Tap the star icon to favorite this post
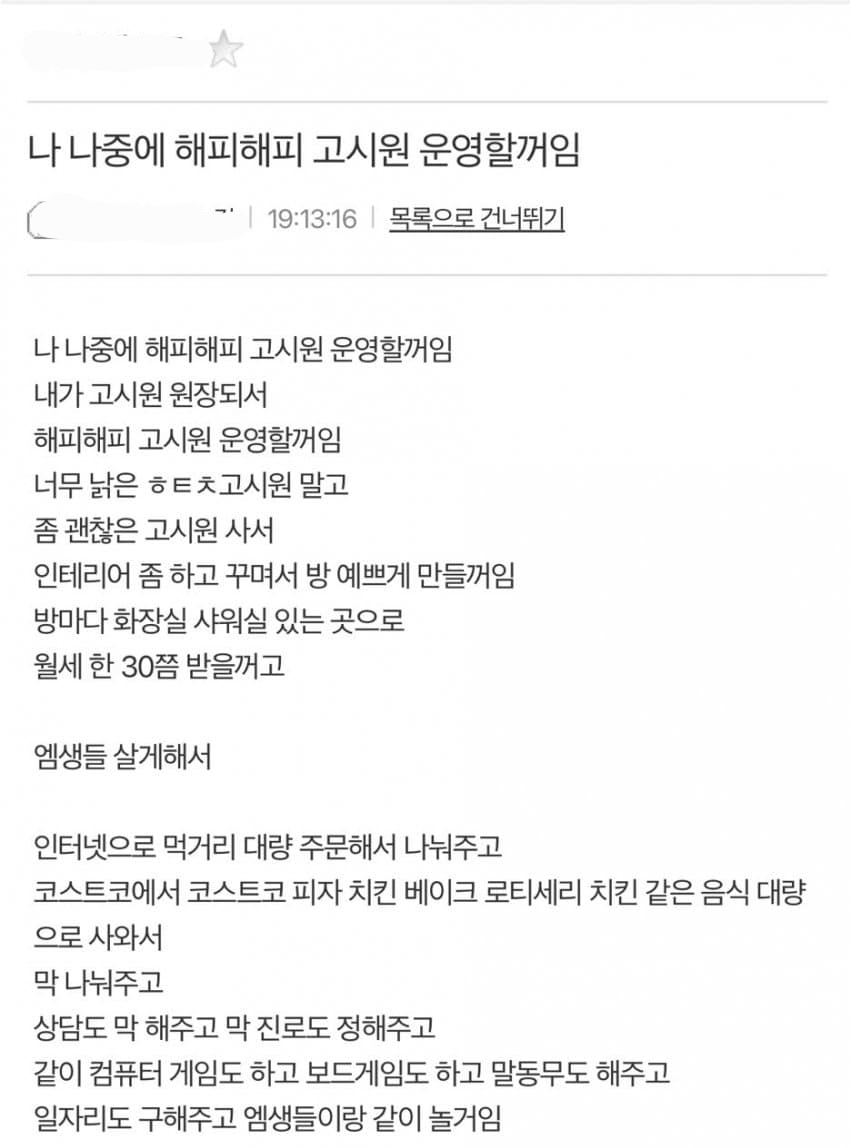The image size is (850, 1148). pos(225,50)
